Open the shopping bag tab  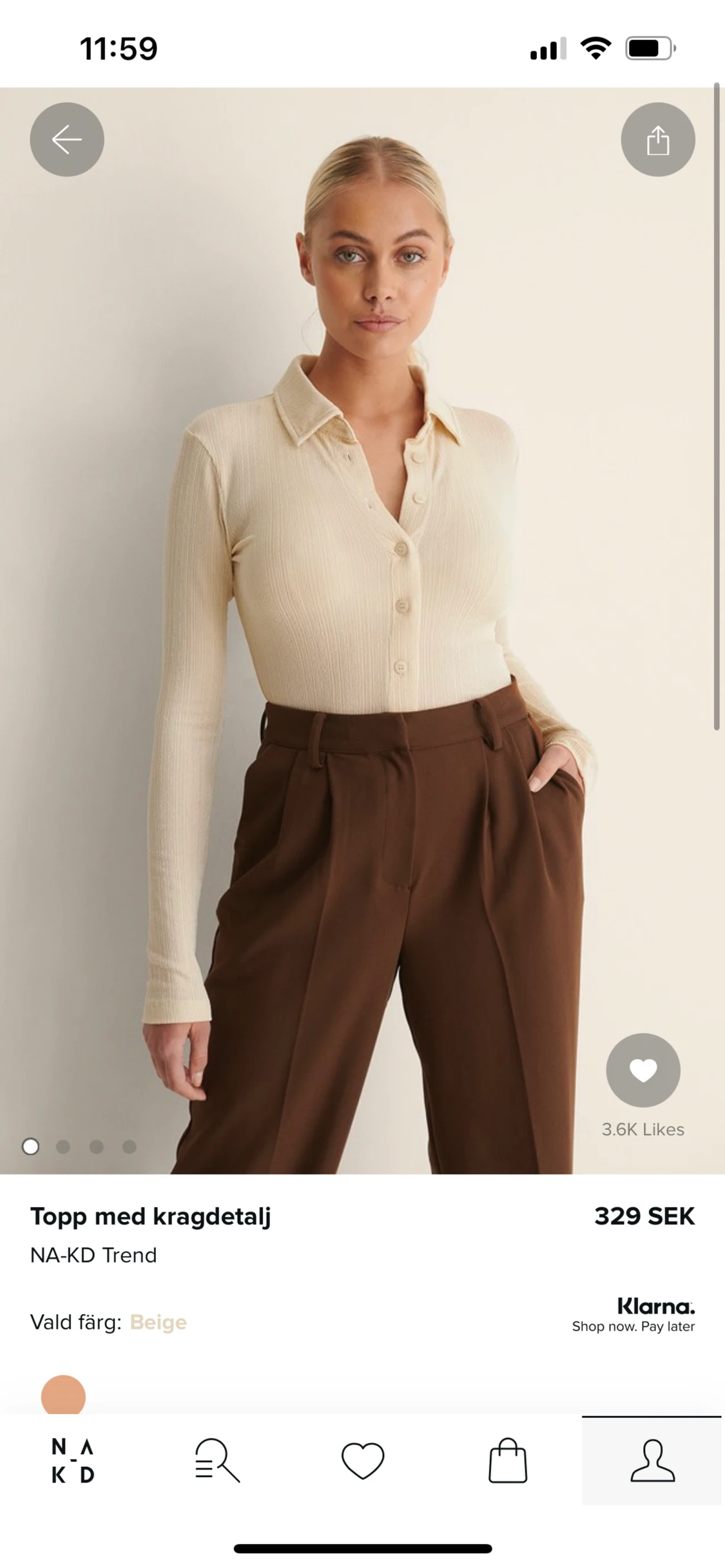(508, 1460)
